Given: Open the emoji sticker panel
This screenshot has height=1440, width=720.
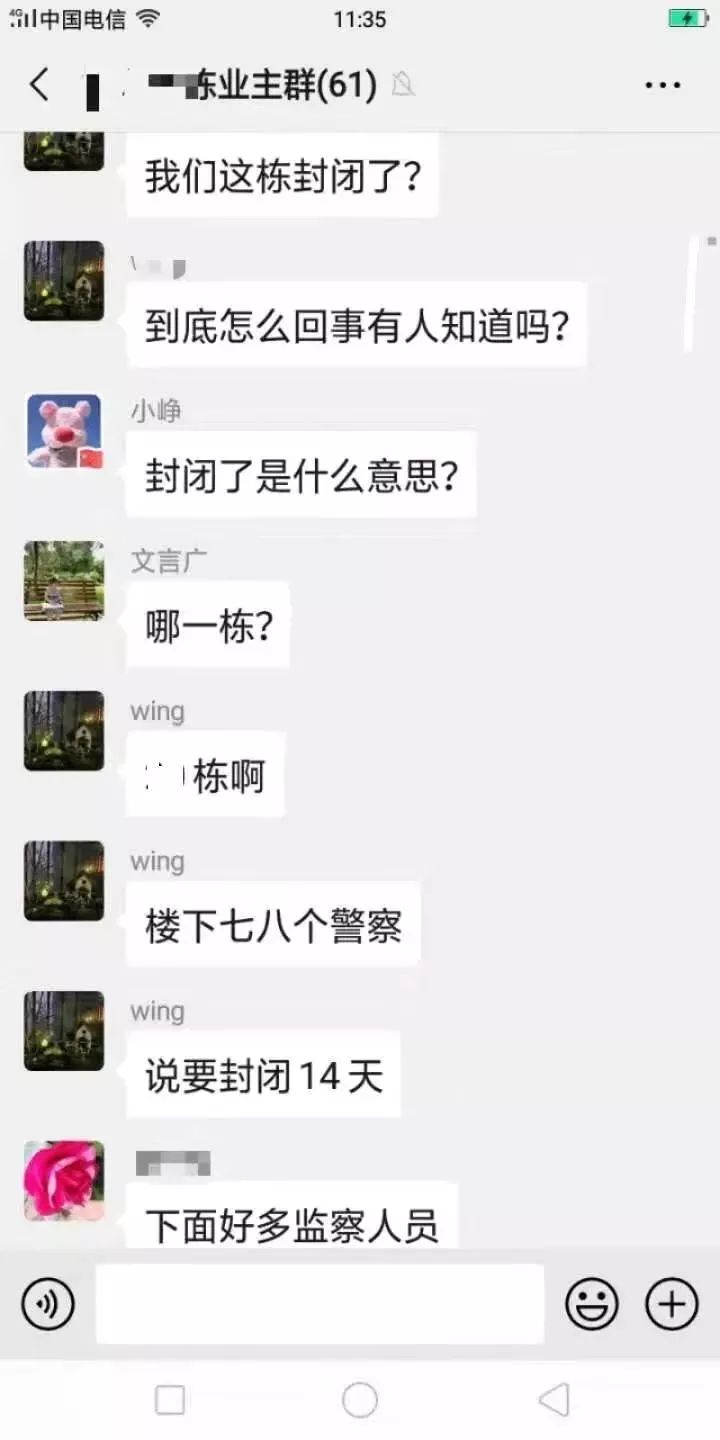Looking at the screenshot, I should tap(592, 1304).
